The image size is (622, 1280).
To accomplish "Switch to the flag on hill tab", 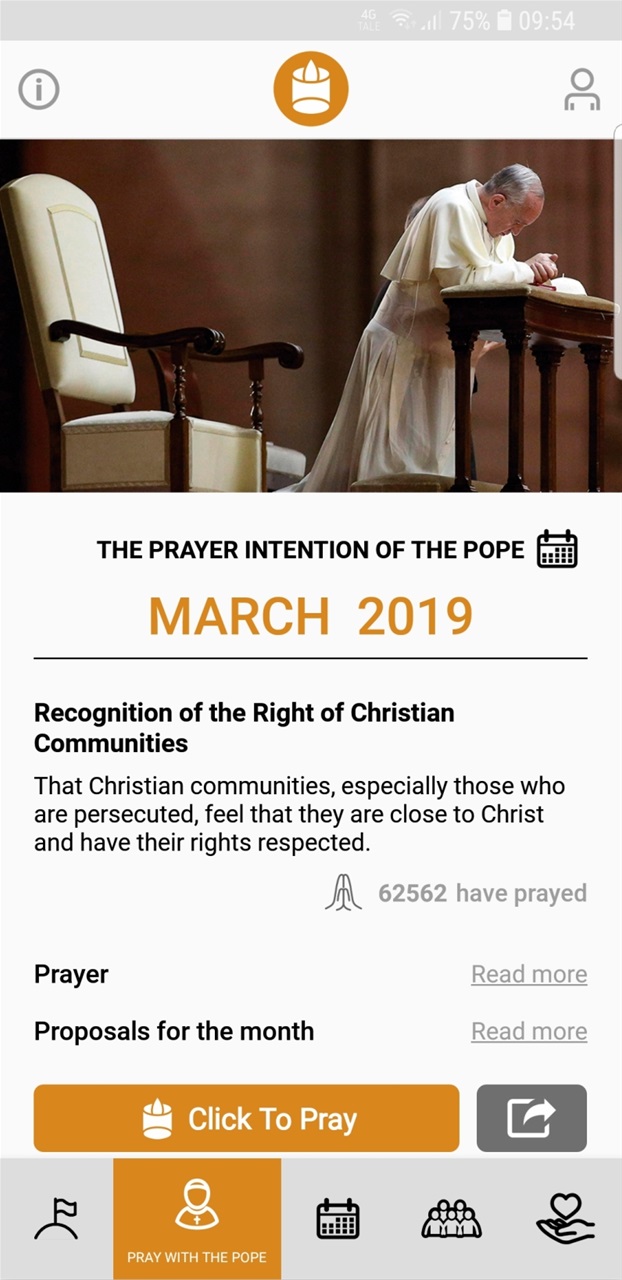I will pos(56,1219).
